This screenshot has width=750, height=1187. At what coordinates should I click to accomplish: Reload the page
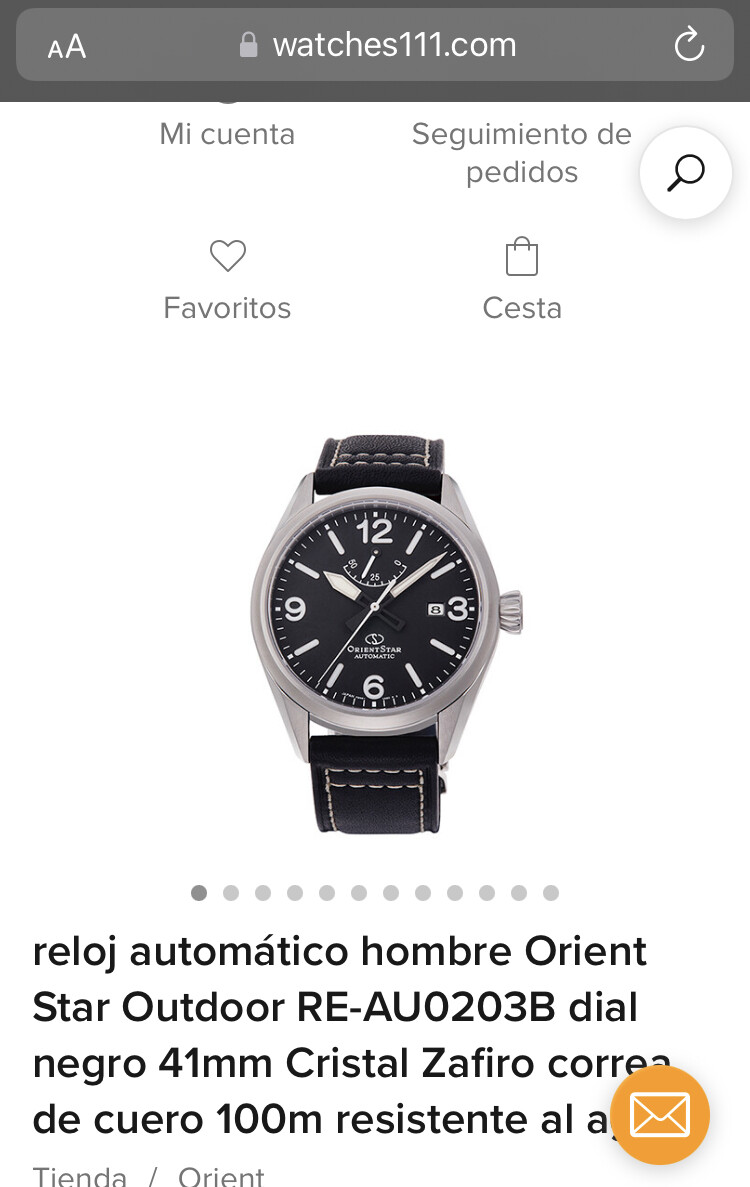(x=689, y=45)
